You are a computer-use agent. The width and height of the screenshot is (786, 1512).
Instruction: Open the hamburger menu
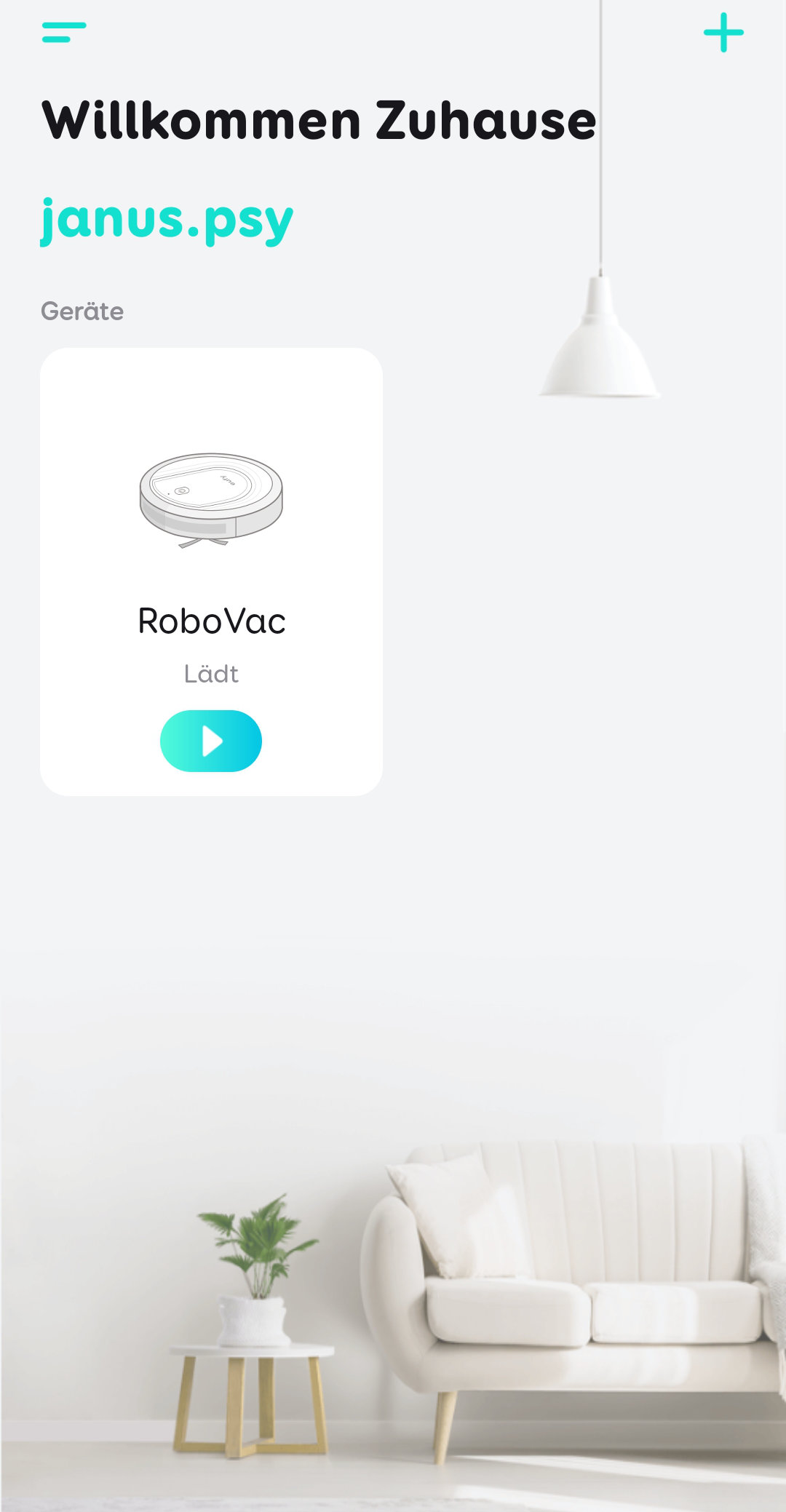click(64, 33)
